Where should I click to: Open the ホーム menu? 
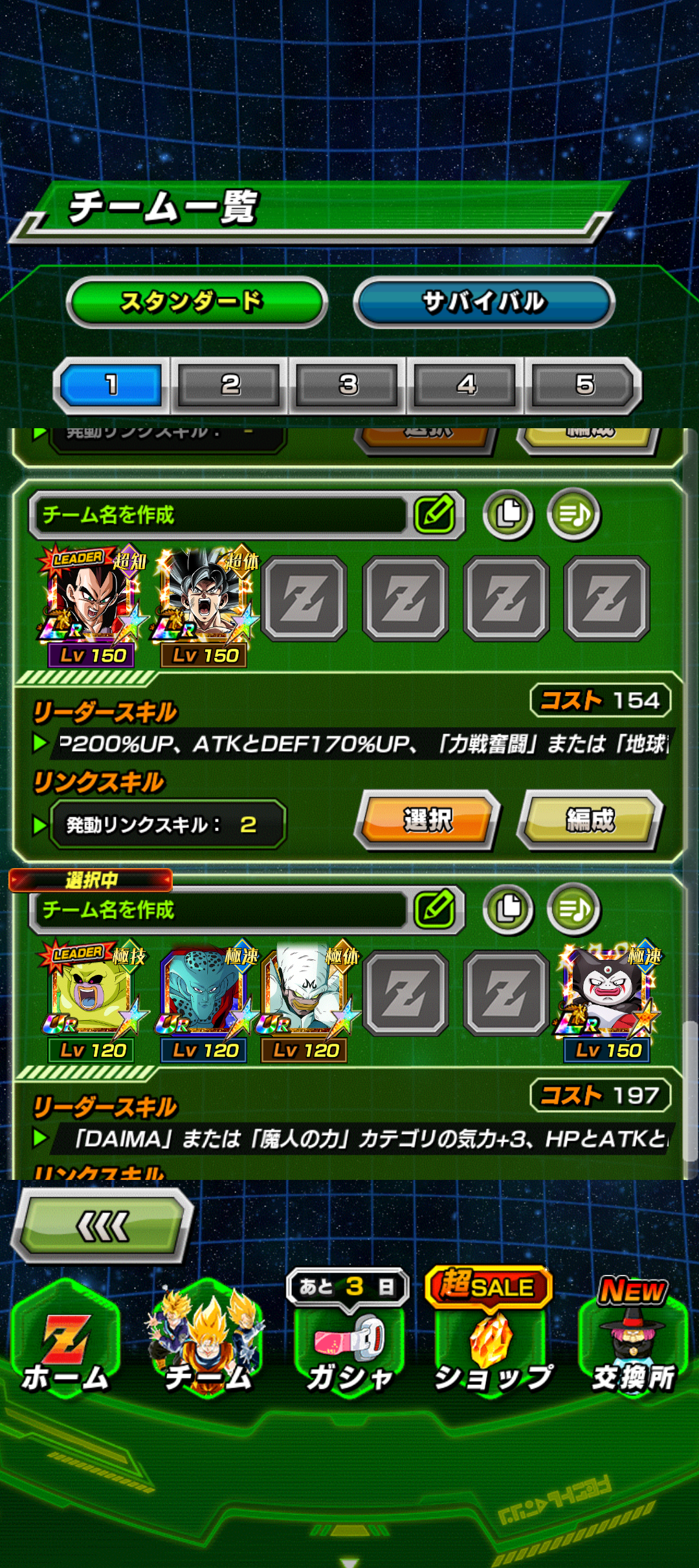[66, 1345]
